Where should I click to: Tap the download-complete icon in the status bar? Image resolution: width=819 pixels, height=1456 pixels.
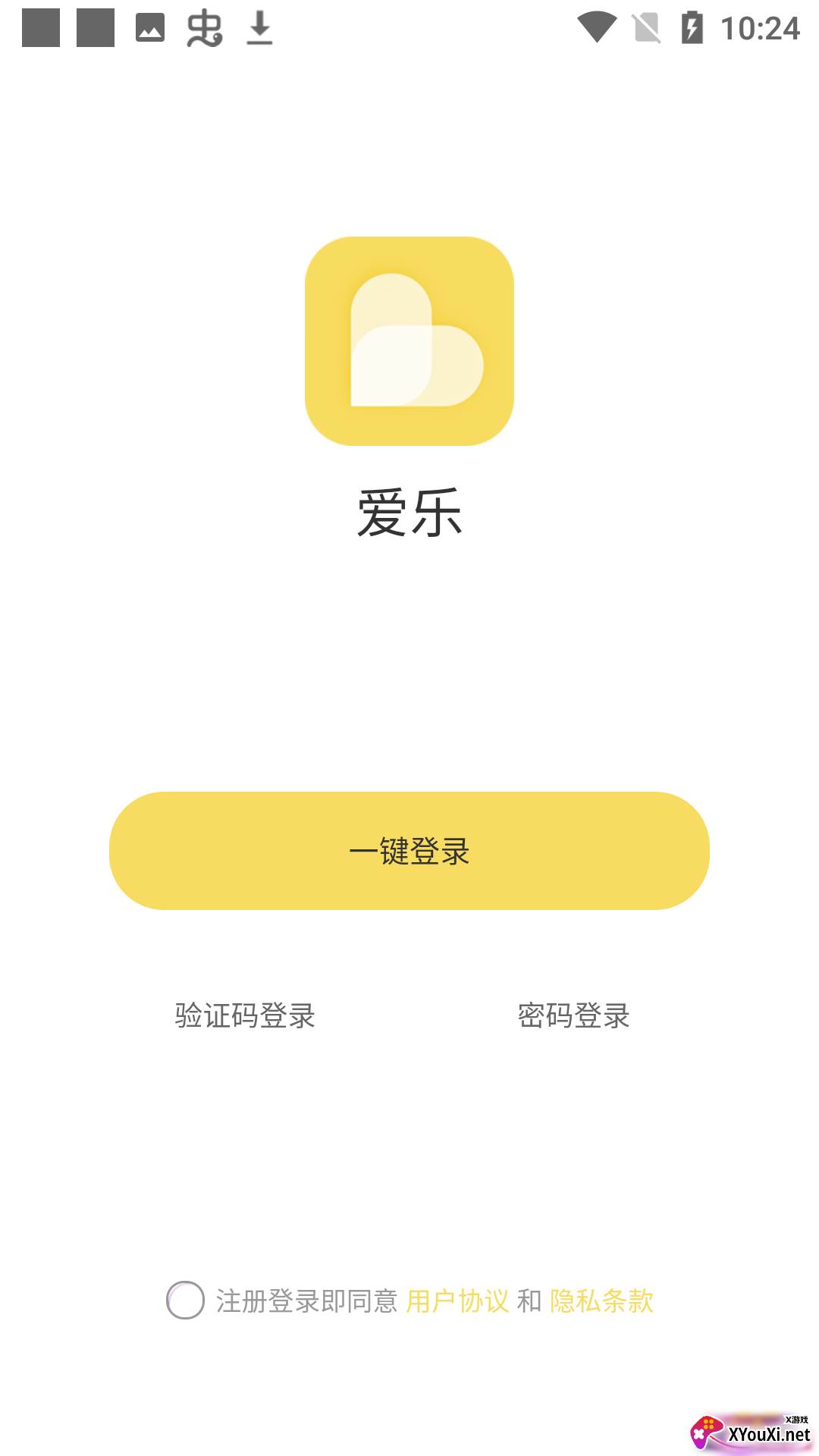(259, 29)
